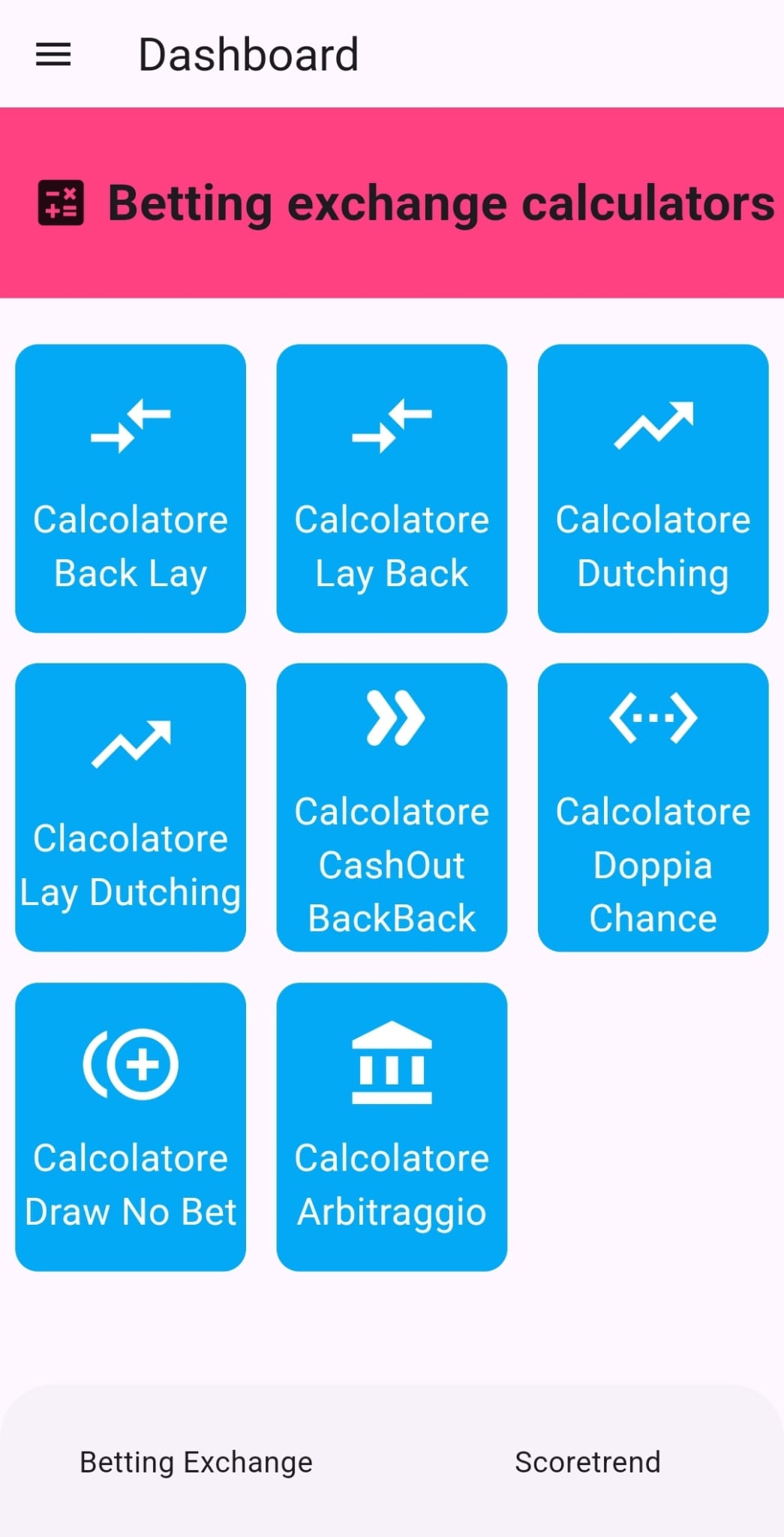Click the calculator icon in the pink banner
The image size is (784, 1537).
pos(62,203)
